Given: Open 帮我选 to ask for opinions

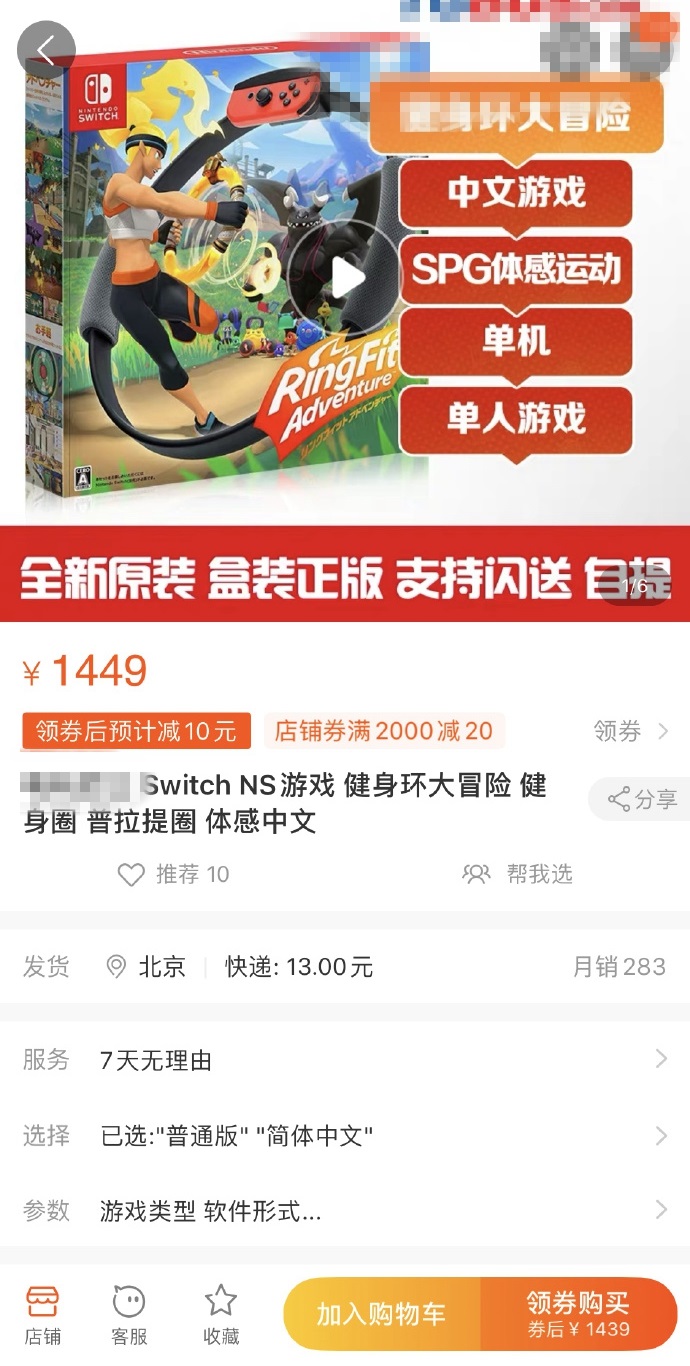Looking at the screenshot, I should 518,874.
